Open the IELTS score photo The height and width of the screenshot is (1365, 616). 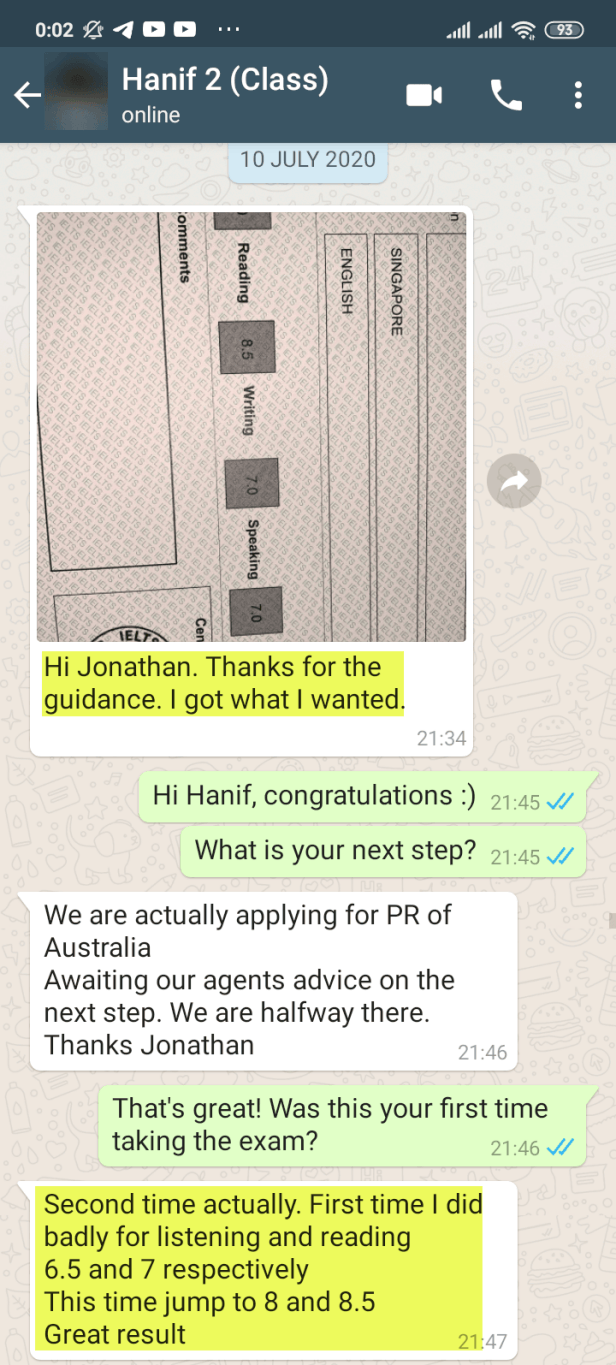point(251,426)
